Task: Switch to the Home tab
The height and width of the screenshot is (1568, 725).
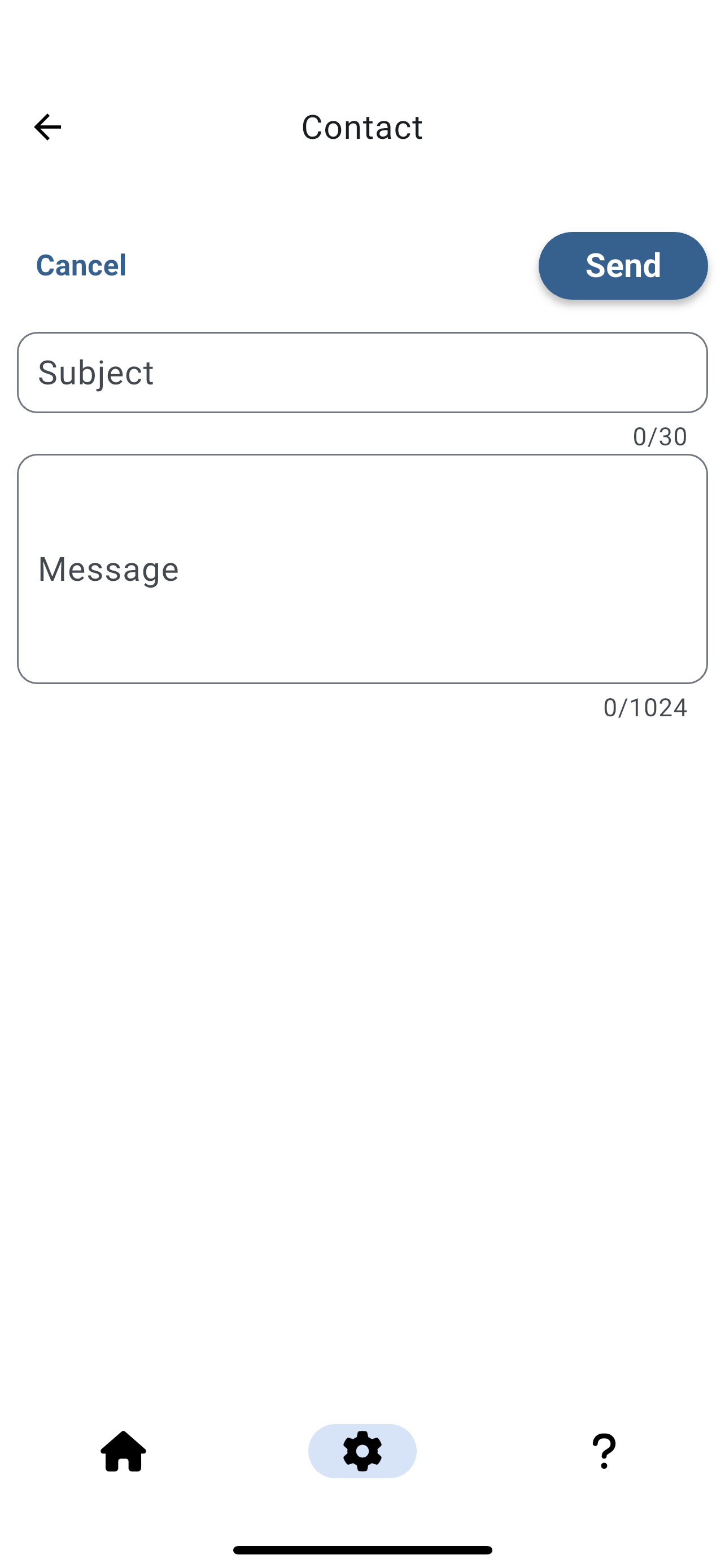Action: [x=124, y=1451]
